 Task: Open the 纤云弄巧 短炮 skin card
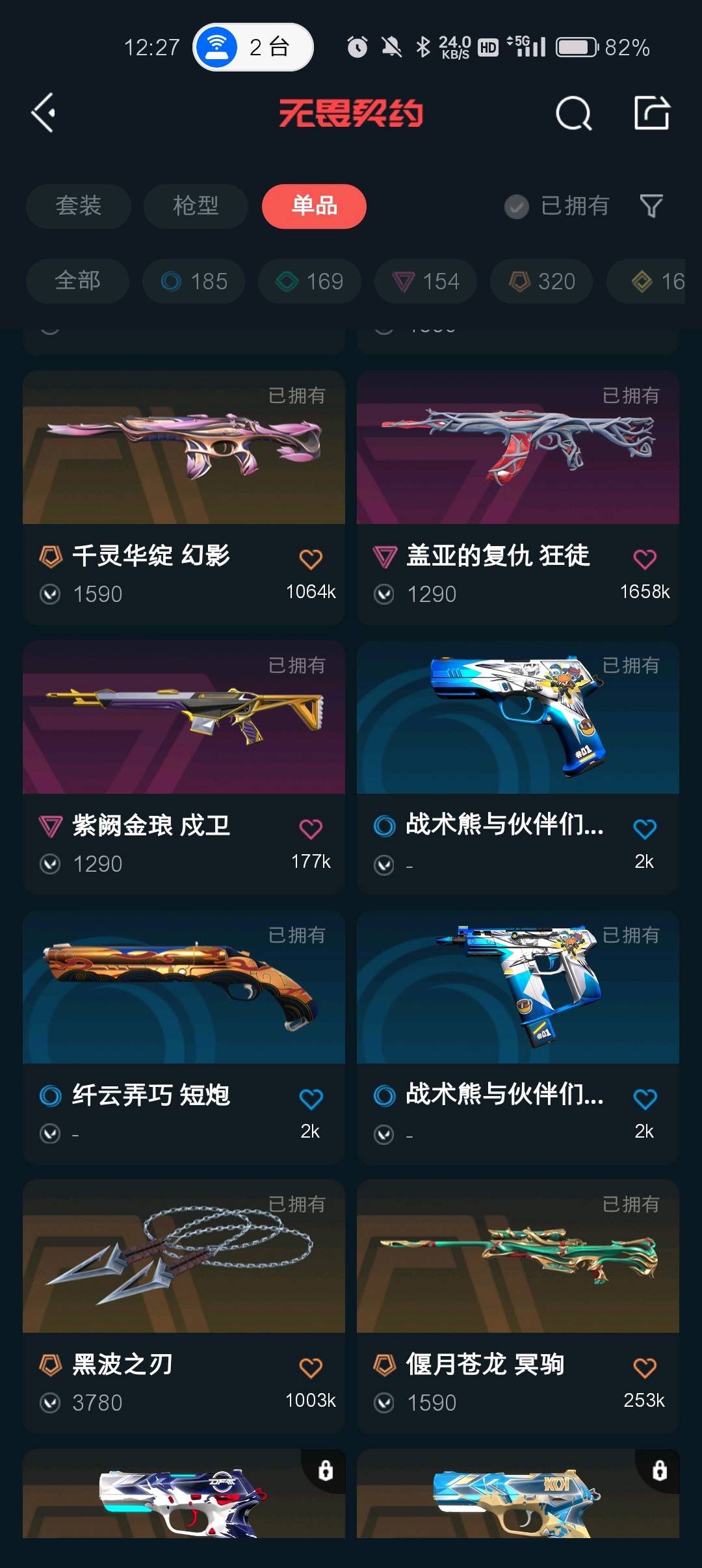coord(184,987)
